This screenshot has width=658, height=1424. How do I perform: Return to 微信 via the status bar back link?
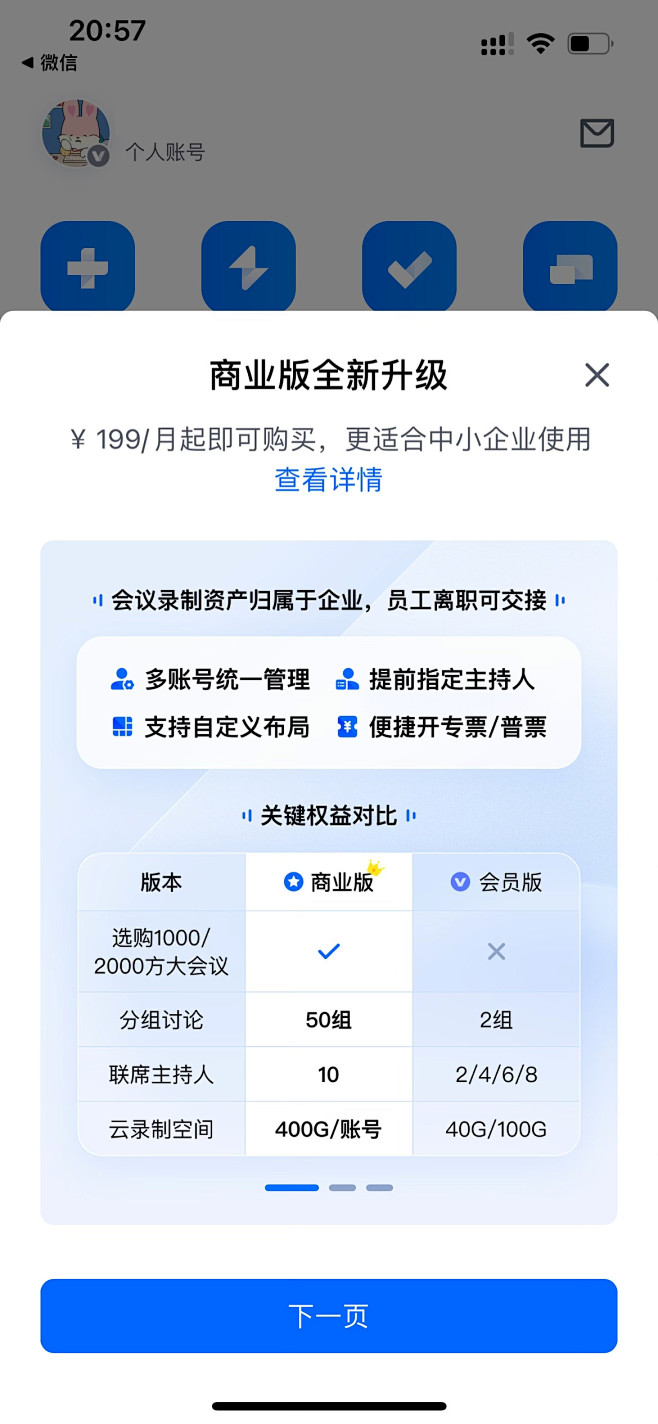pos(50,63)
